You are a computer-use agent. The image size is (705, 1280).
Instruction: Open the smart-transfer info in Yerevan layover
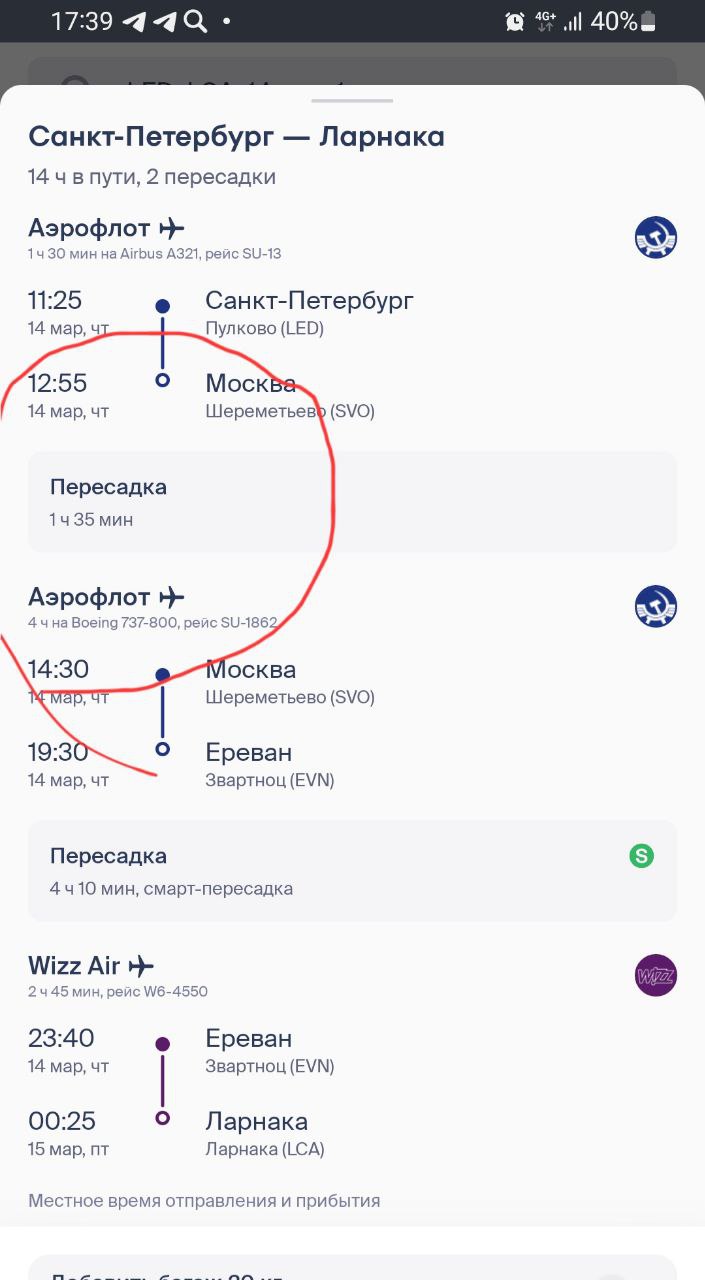point(352,871)
